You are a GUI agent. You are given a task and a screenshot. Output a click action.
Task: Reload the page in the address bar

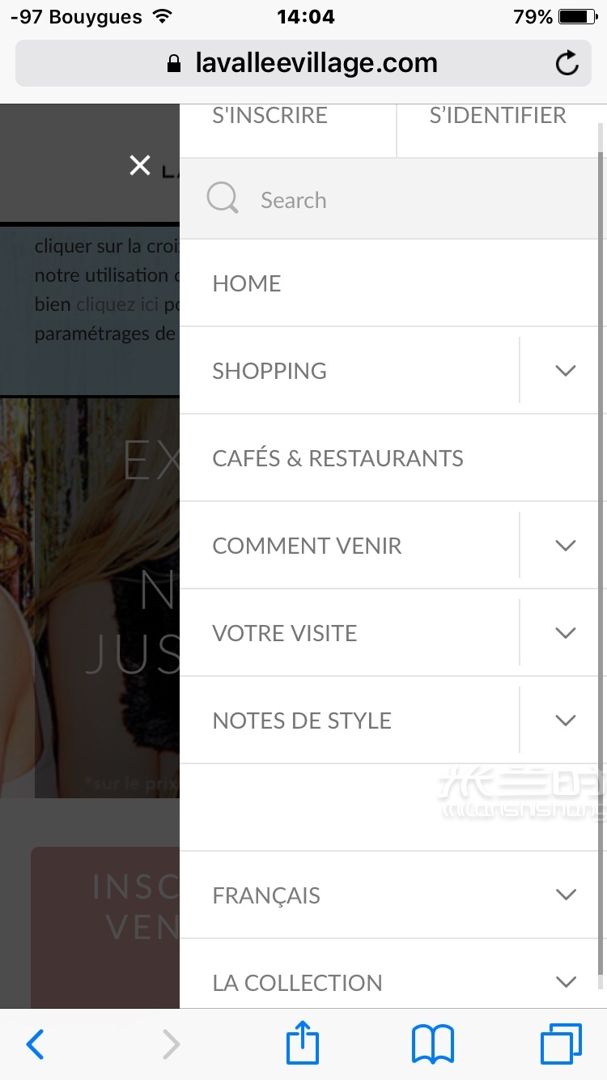tap(567, 64)
